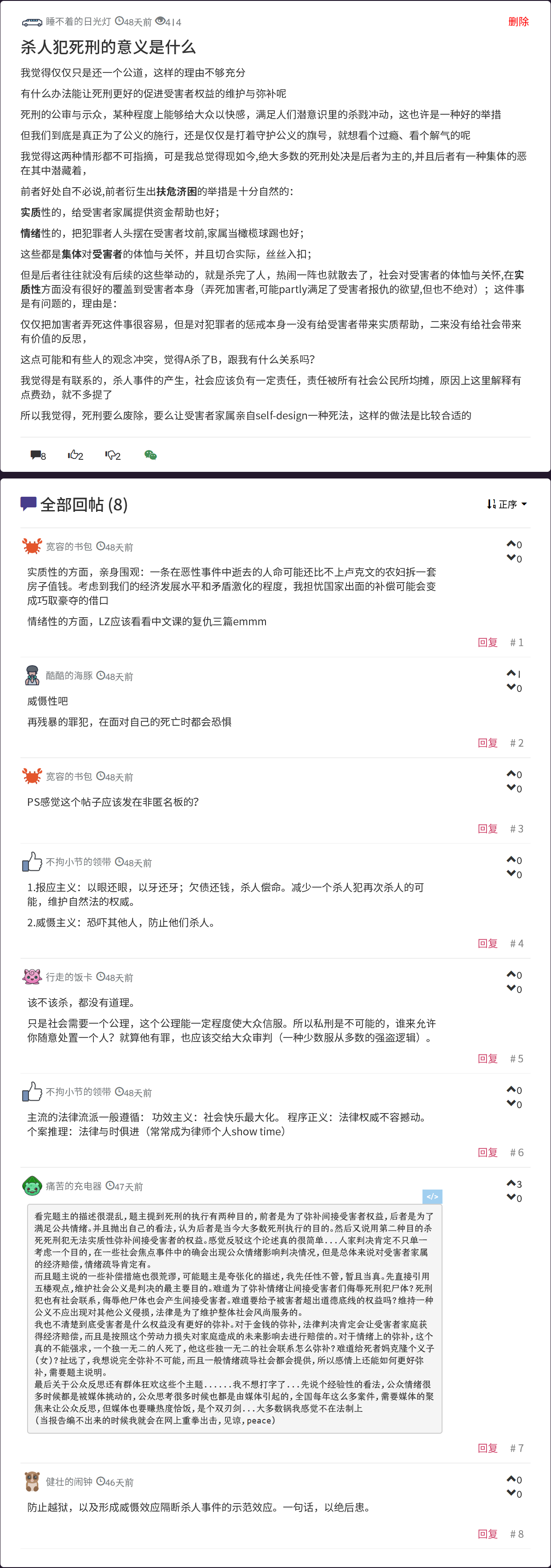Screen dimensions: 551x1568
Task: Reply to comment #5 by 行走的饭卡
Action: pos(487,1058)
